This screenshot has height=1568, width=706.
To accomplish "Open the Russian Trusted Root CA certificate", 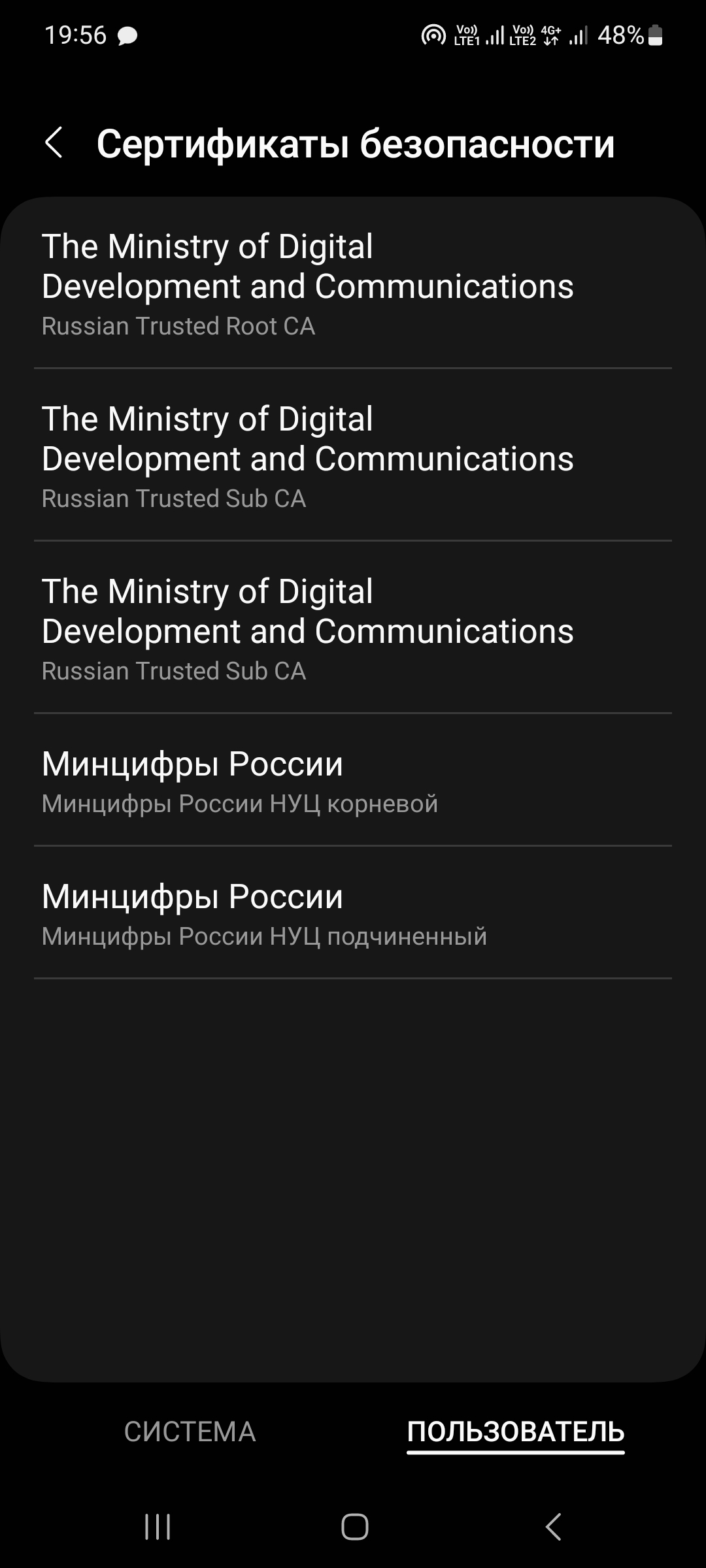I will pyautogui.click(x=353, y=283).
